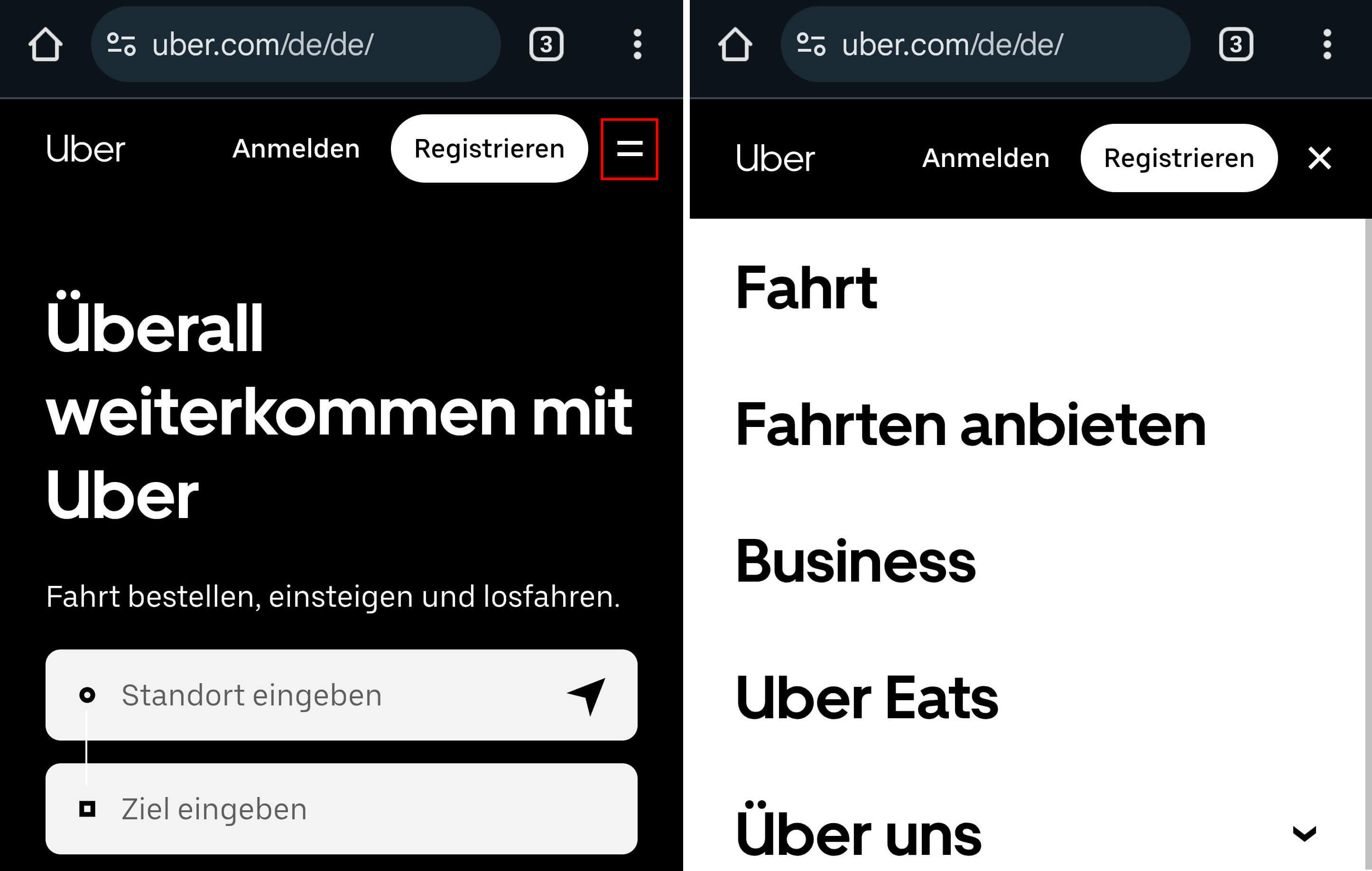Image resolution: width=1372 pixels, height=871 pixels.
Task: Tap Registrieren next to the X icon
Action: tap(1178, 158)
